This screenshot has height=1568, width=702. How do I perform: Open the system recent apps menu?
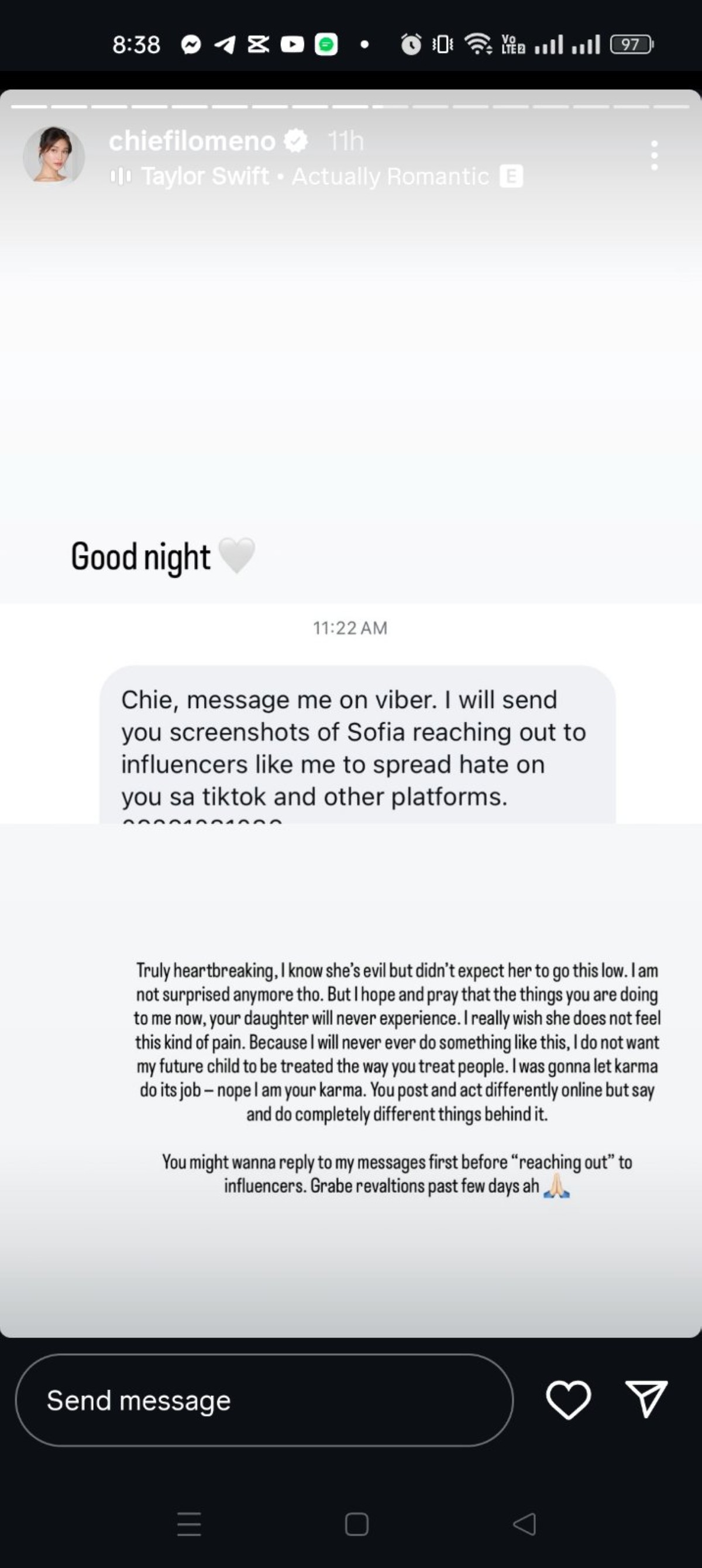[189, 1525]
